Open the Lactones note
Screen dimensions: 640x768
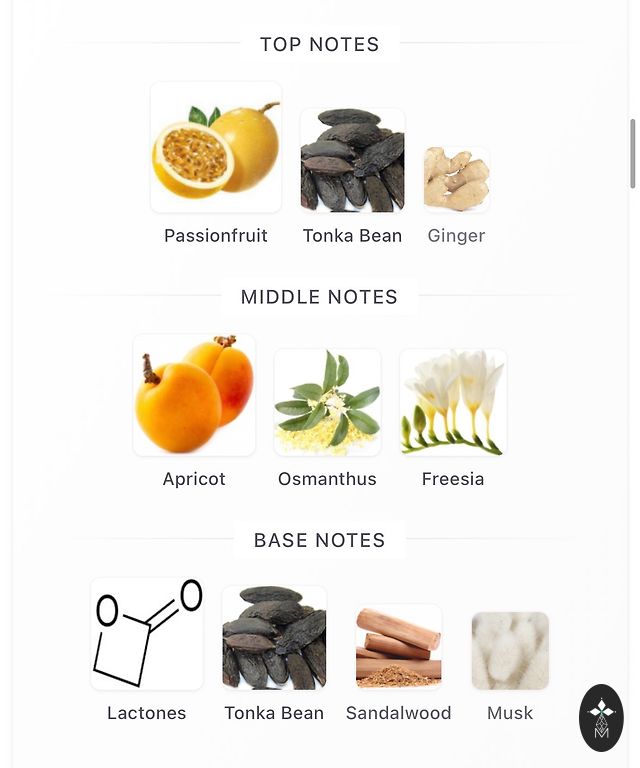(x=147, y=634)
